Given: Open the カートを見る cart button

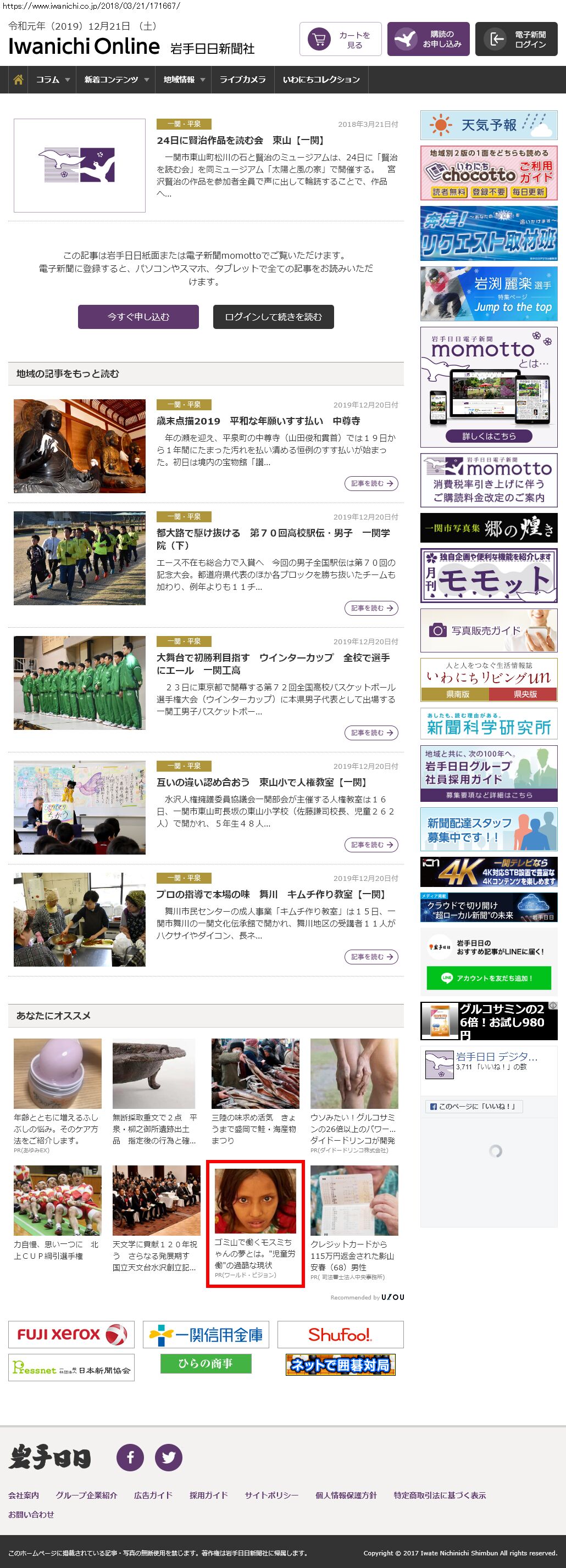Looking at the screenshot, I should (340, 40).
